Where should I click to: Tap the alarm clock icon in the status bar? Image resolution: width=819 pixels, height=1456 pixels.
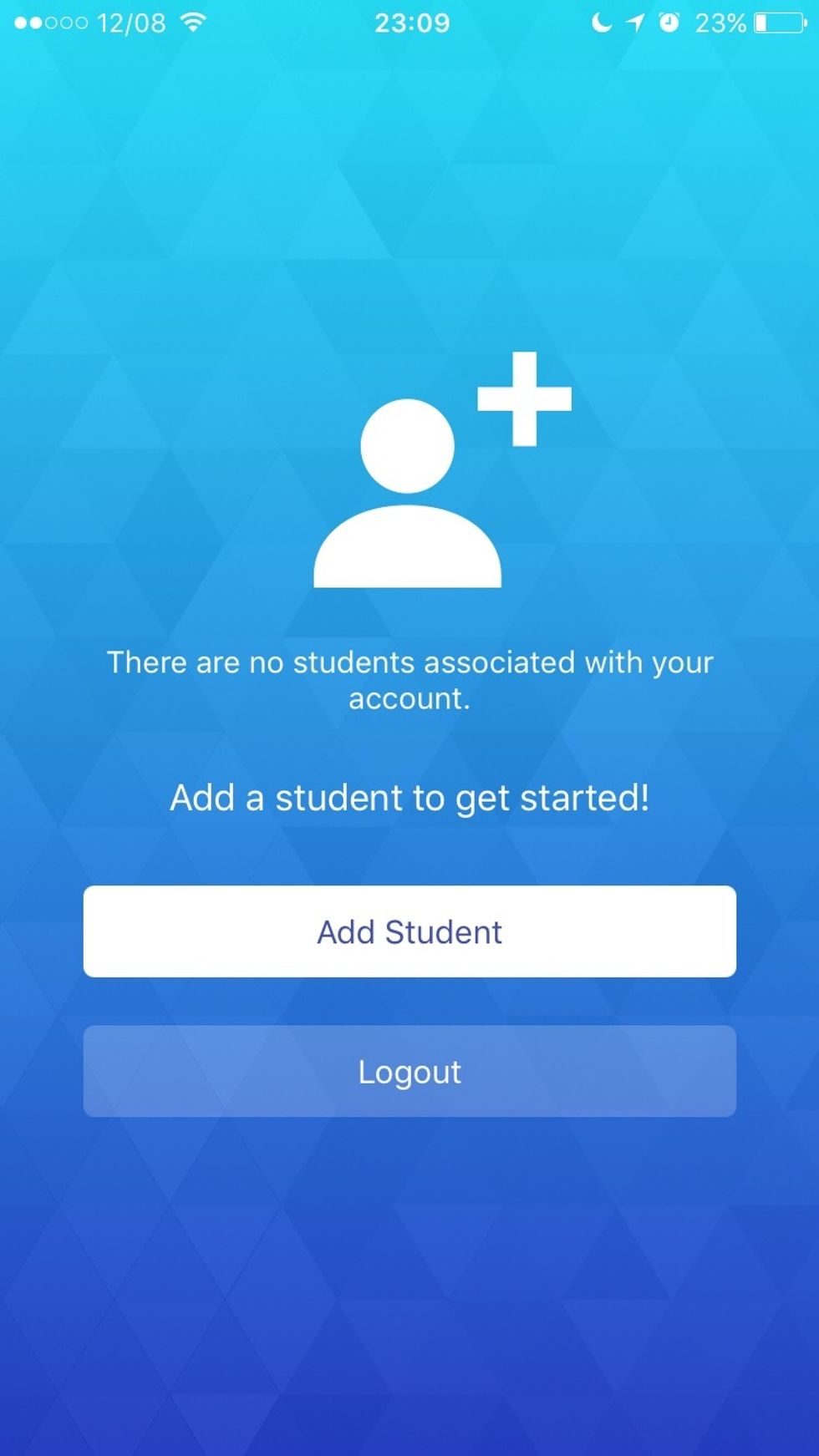click(x=669, y=23)
